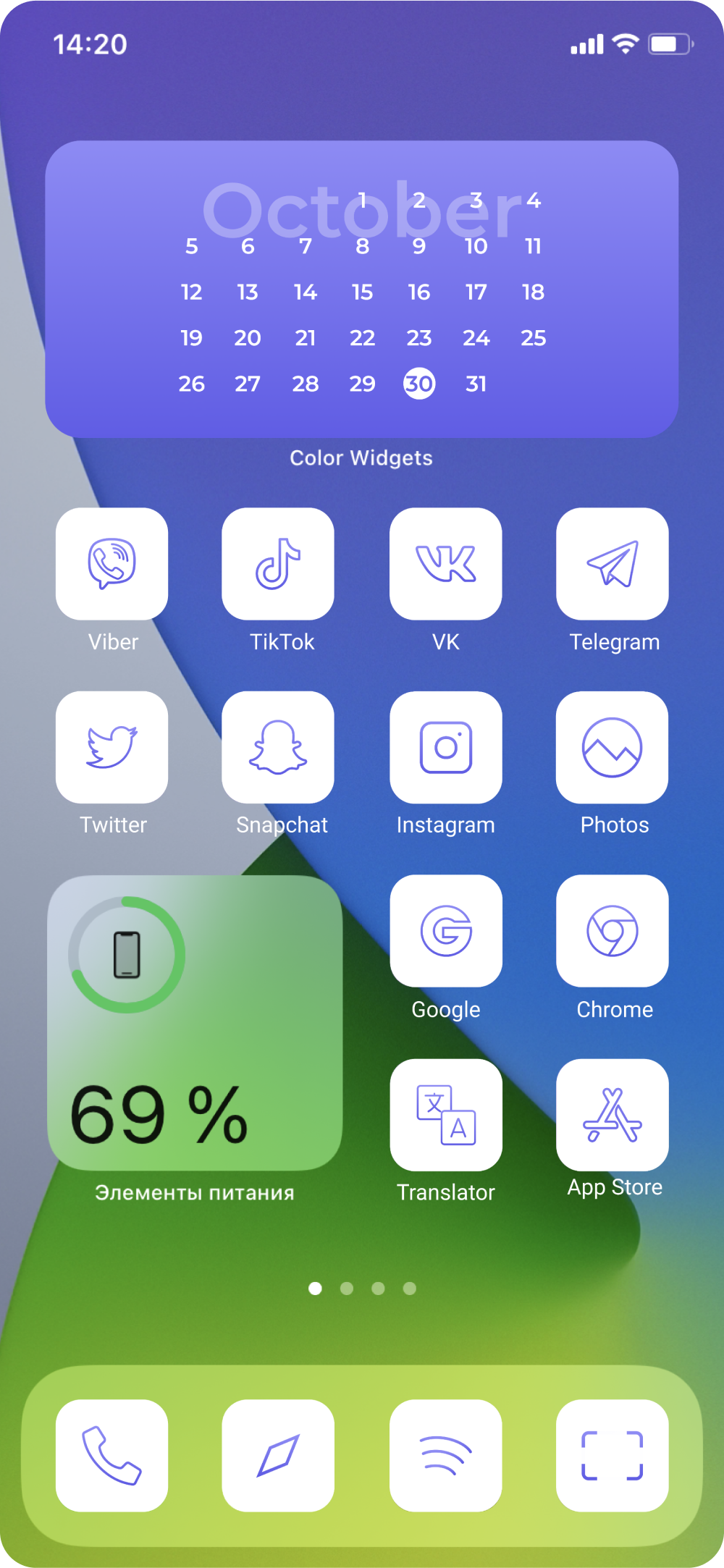The height and width of the screenshot is (1568, 724).
Task: Open the battery widget showing 69 %
Action: (195, 1022)
